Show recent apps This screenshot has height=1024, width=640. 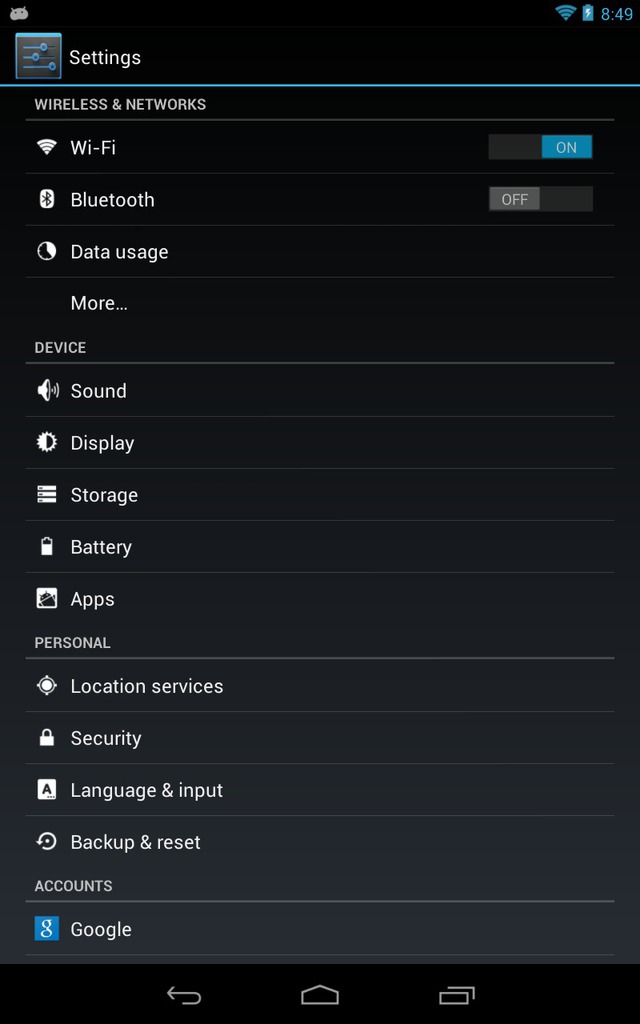[x=456, y=995]
